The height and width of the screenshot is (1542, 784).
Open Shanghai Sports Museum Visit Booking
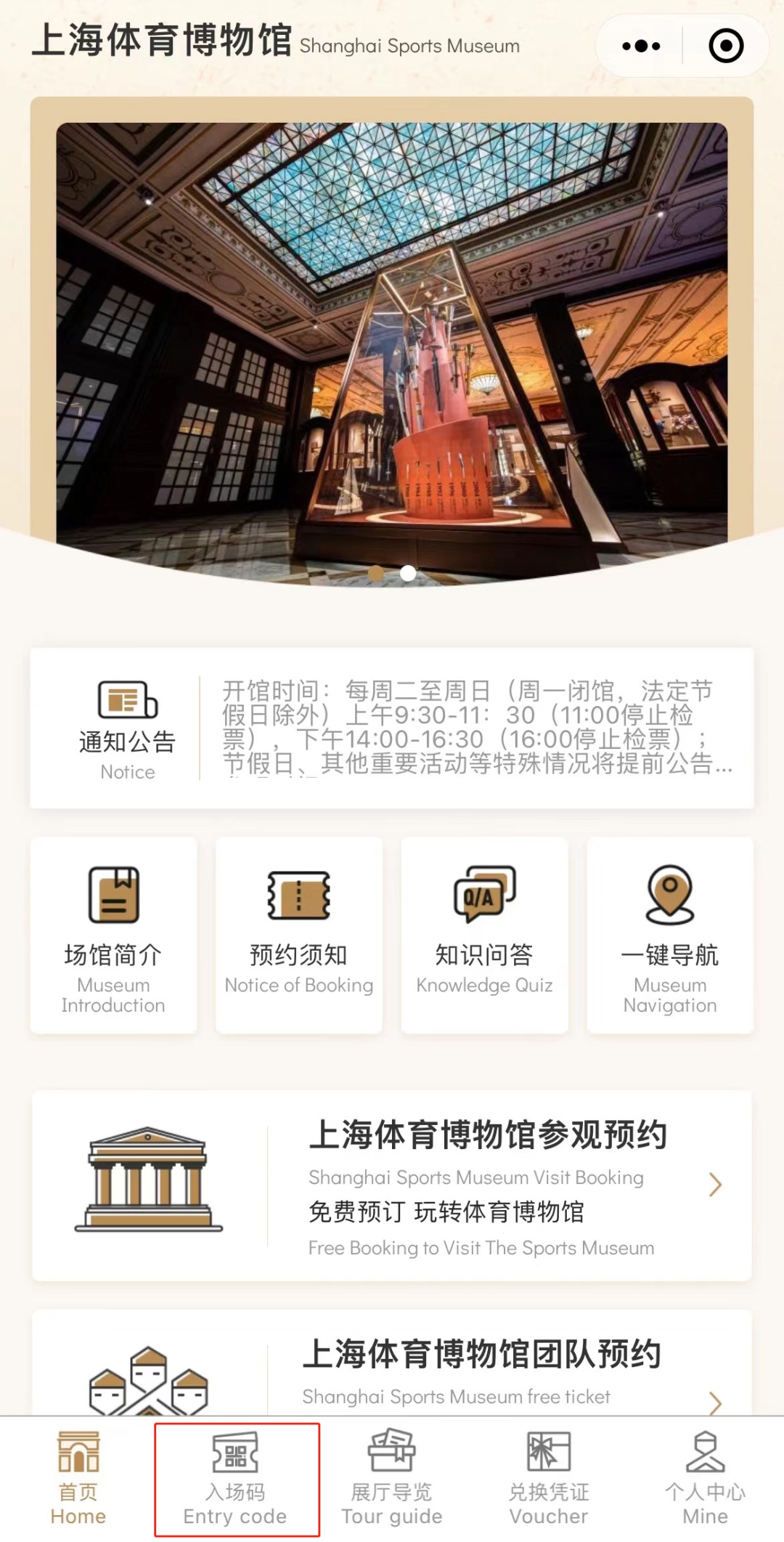tap(392, 1185)
